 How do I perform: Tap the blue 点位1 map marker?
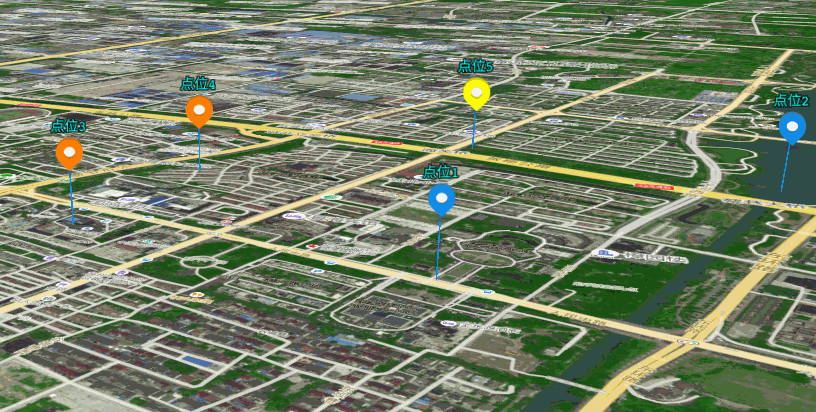pyautogui.click(x=441, y=198)
